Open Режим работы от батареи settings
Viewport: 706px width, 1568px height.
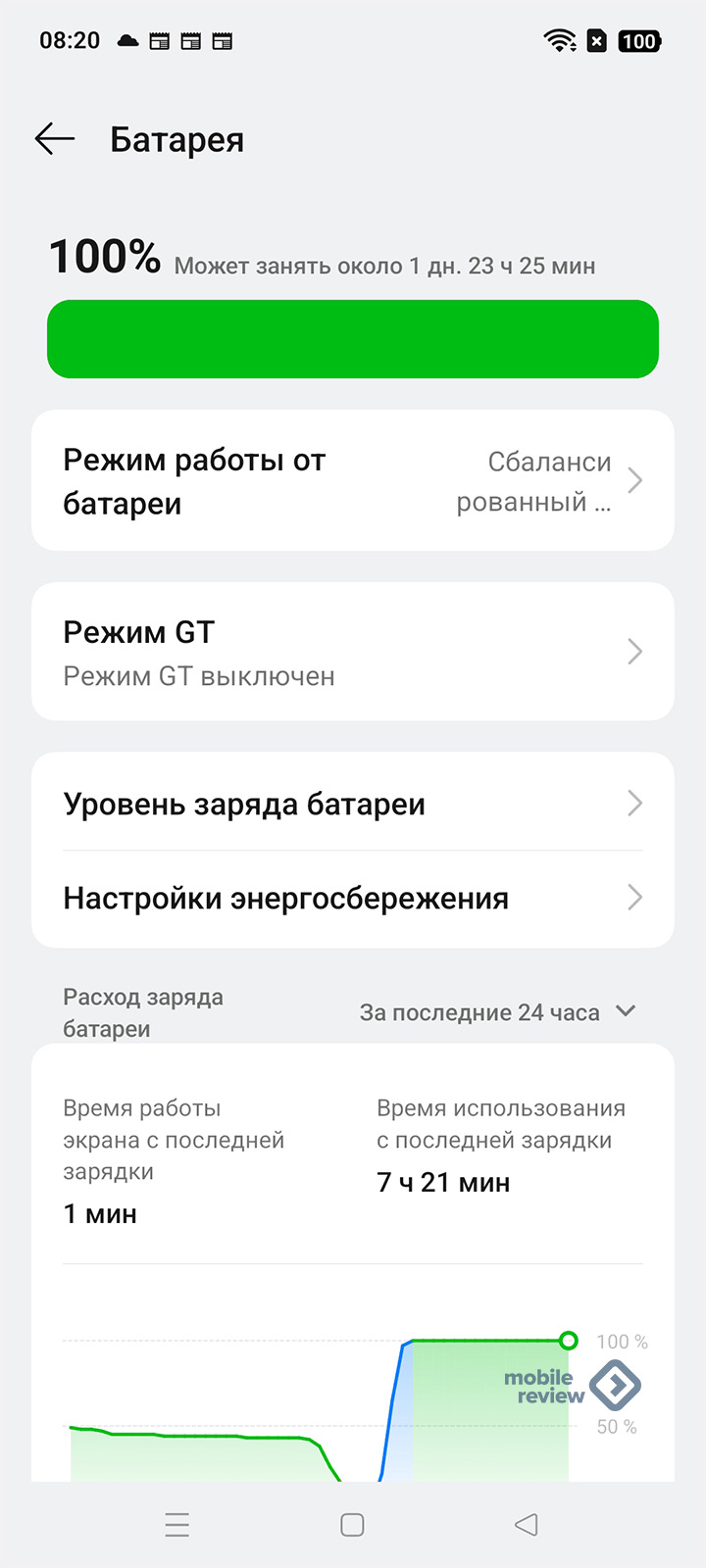pyautogui.click(x=353, y=480)
